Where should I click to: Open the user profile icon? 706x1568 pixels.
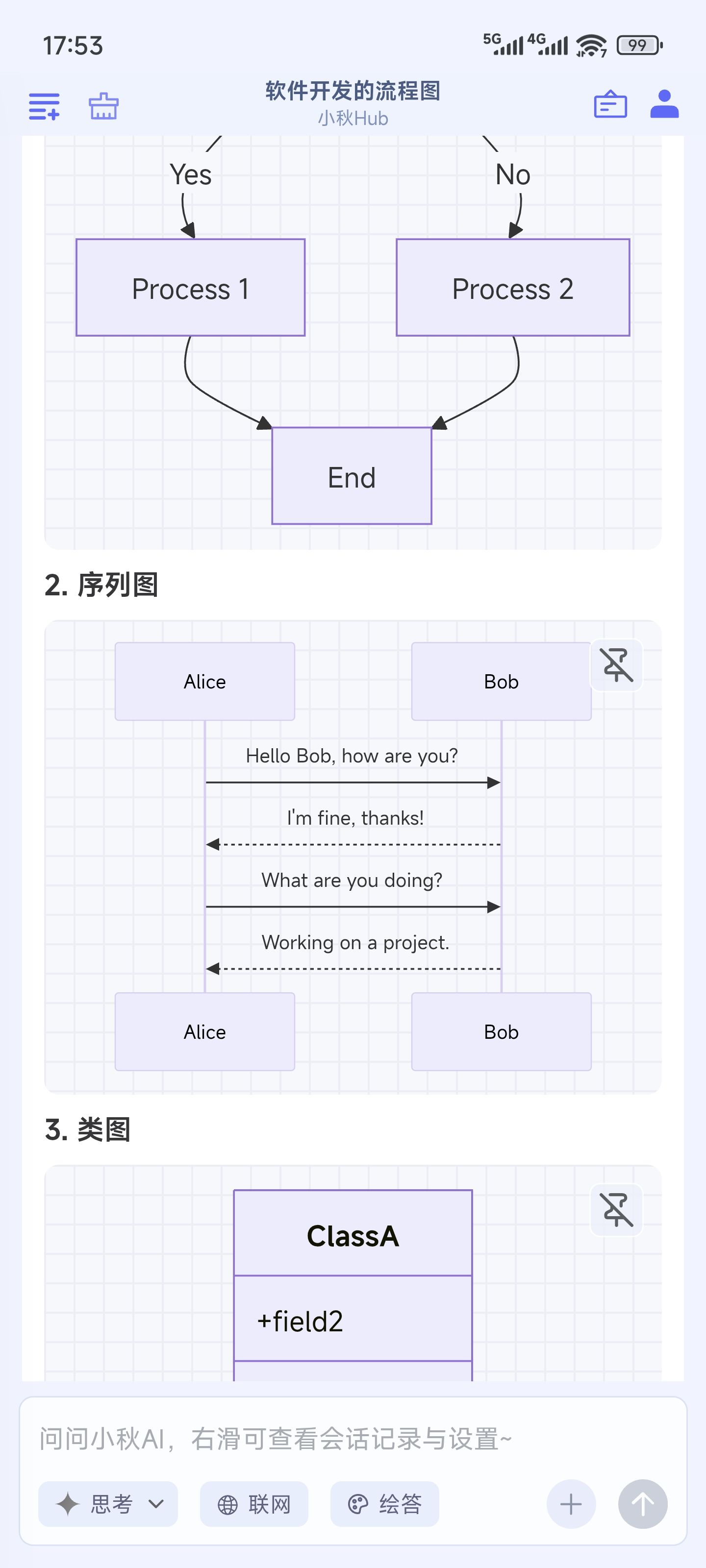664,104
